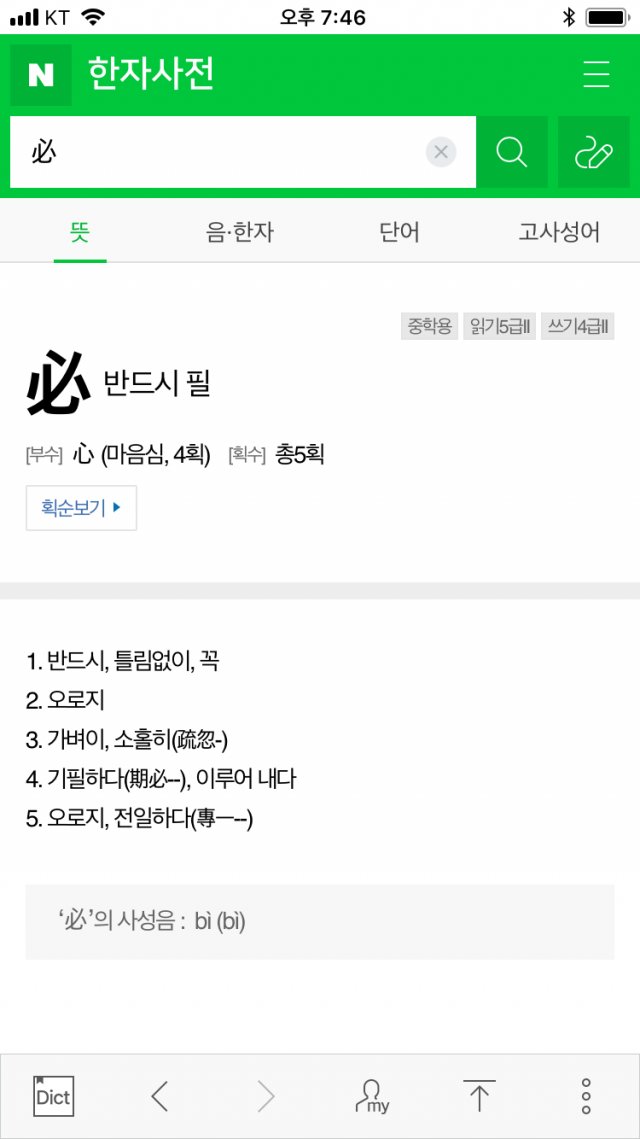Open the three-dot more options
Screen dimensions: 640x1139
tap(586, 1096)
